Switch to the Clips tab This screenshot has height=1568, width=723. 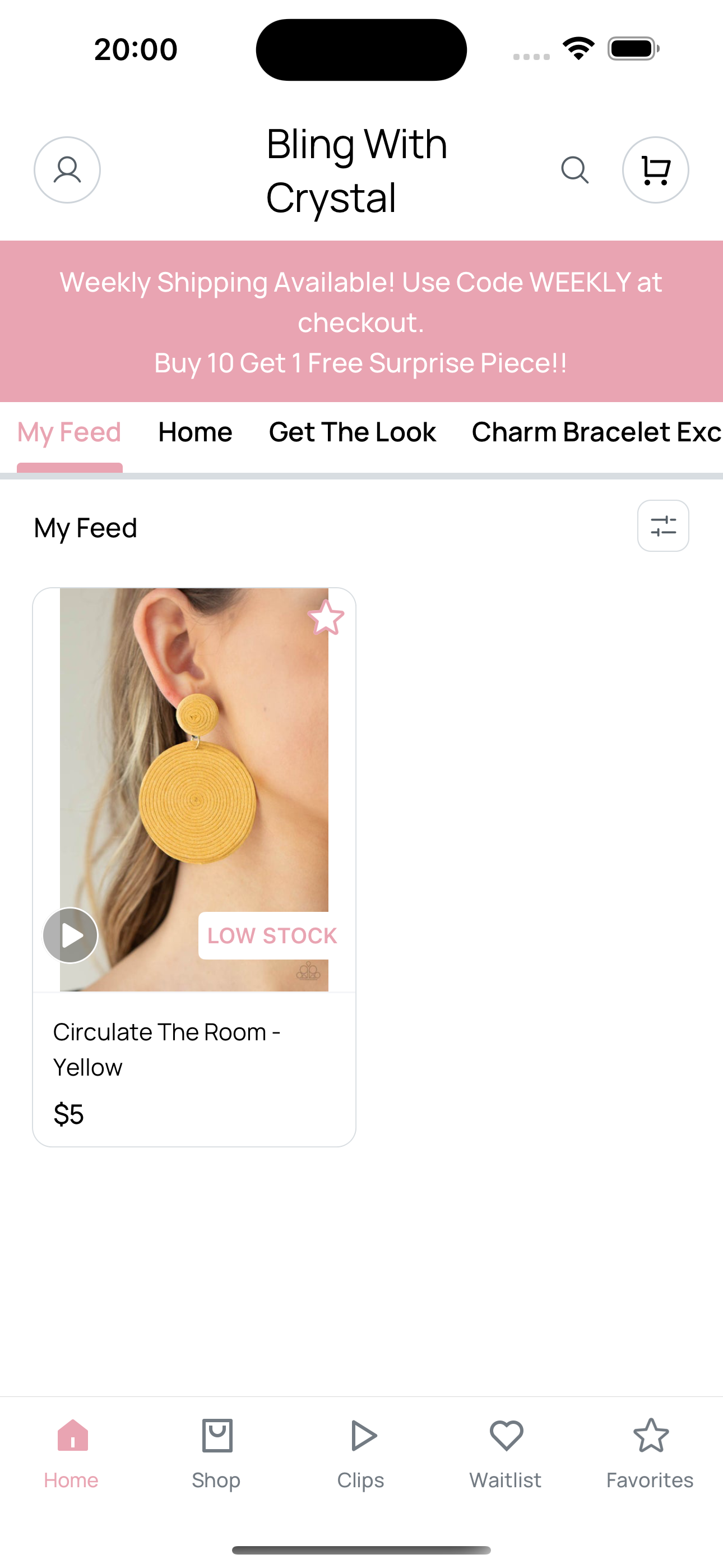[x=361, y=1454]
